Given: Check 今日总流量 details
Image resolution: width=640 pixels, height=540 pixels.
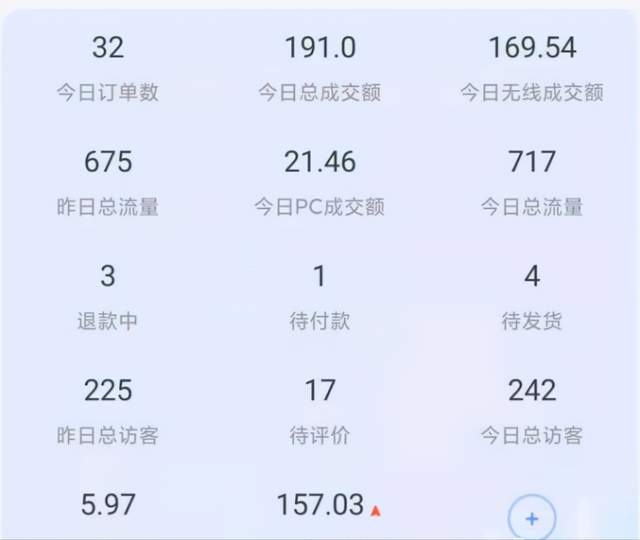Looking at the screenshot, I should [532, 183].
